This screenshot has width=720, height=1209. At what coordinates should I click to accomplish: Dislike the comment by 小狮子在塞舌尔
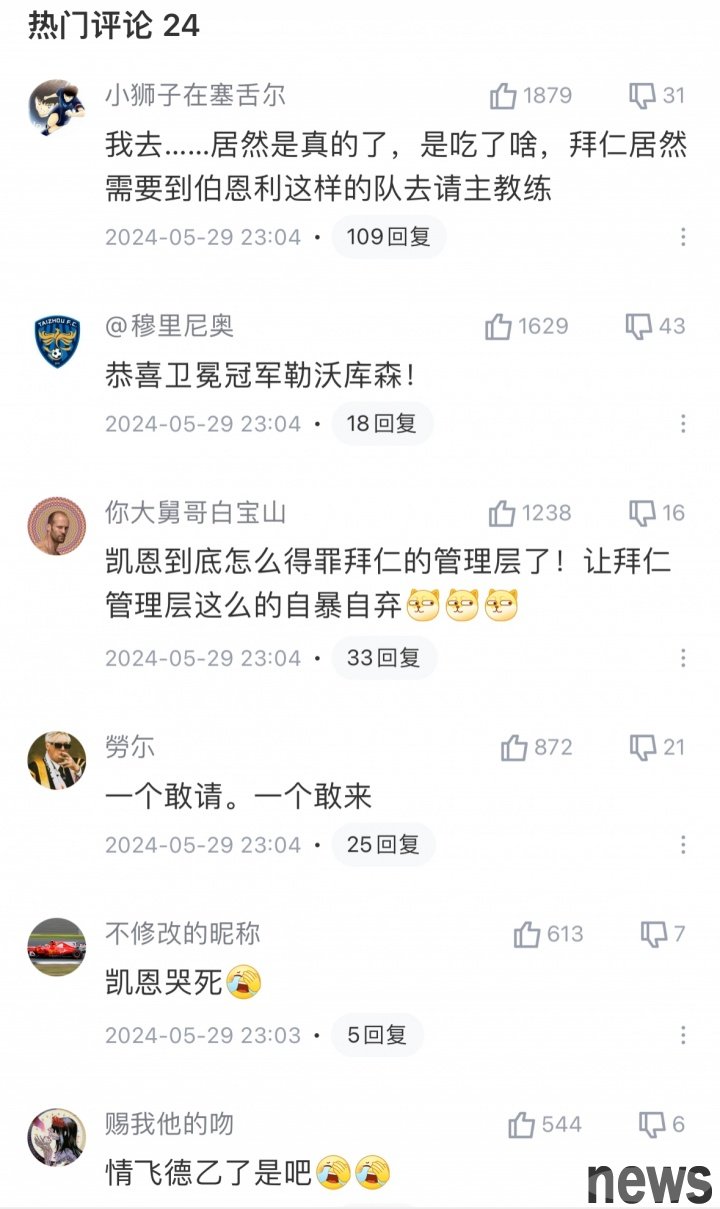642,96
